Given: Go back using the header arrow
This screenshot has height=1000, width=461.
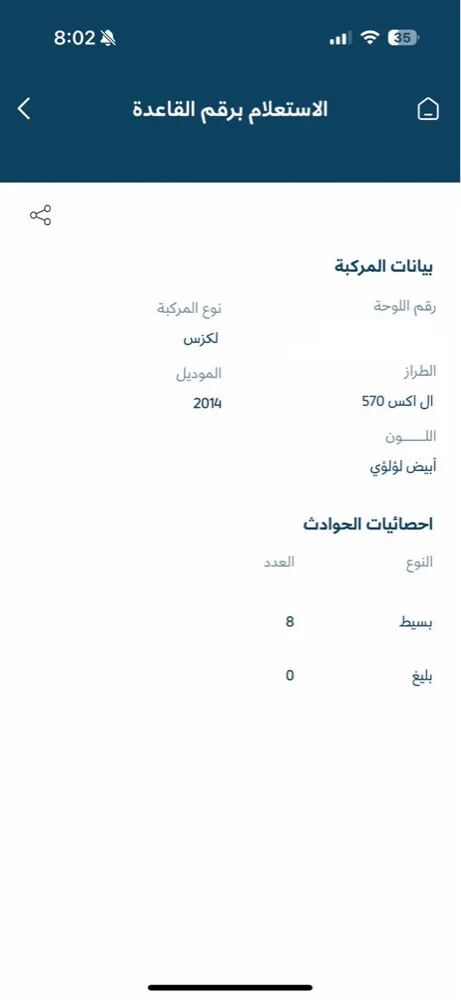Looking at the screenshot, I should 24,109.
